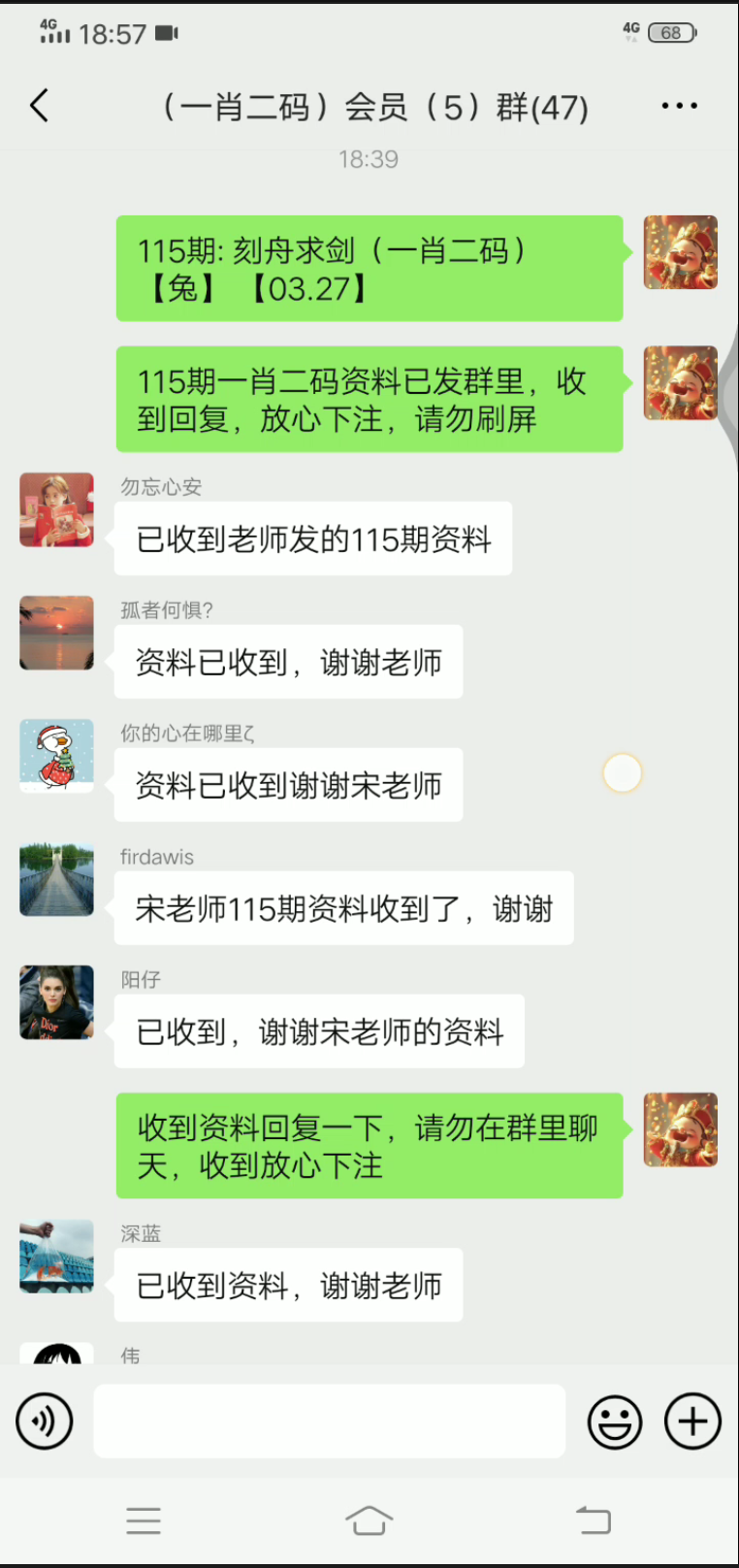
Task: Open 你的心在哪里 avatar
Action: click(x=57, y=756)
